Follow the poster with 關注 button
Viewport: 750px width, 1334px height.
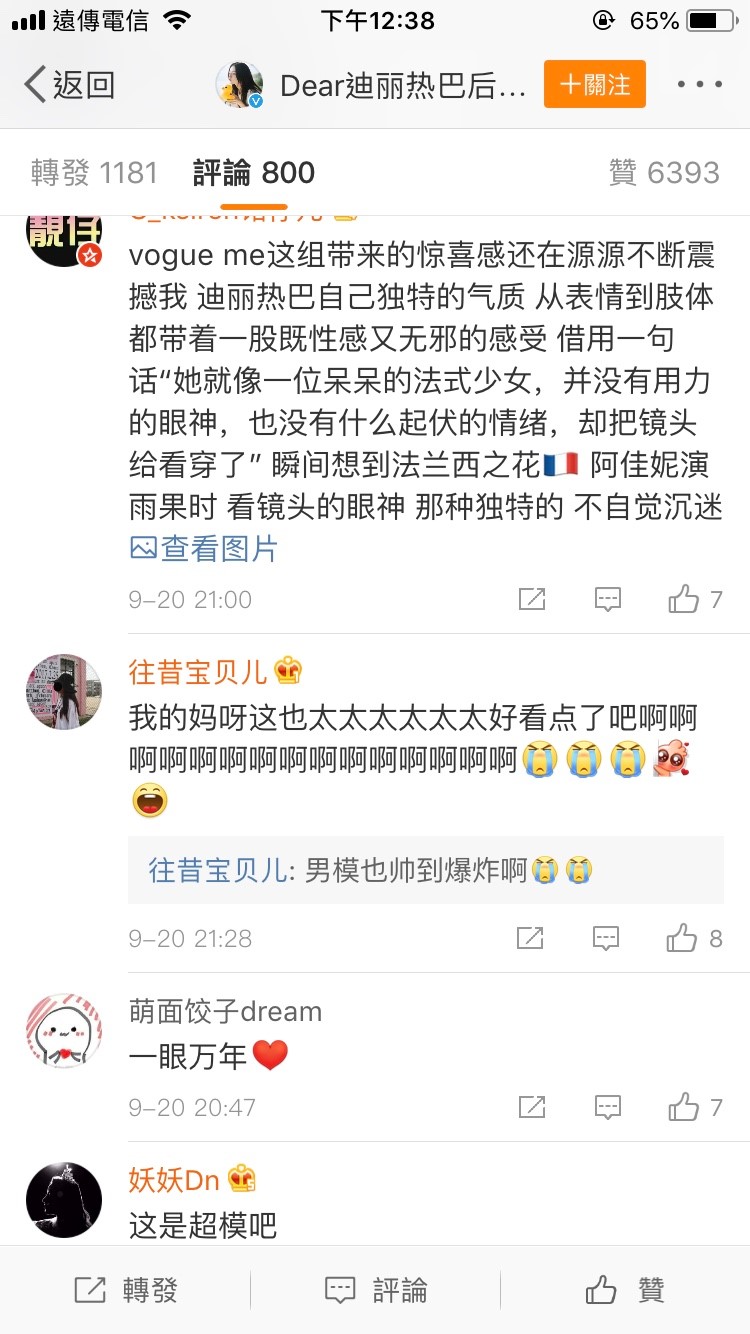pyautogui.click(x=594, y=85)
